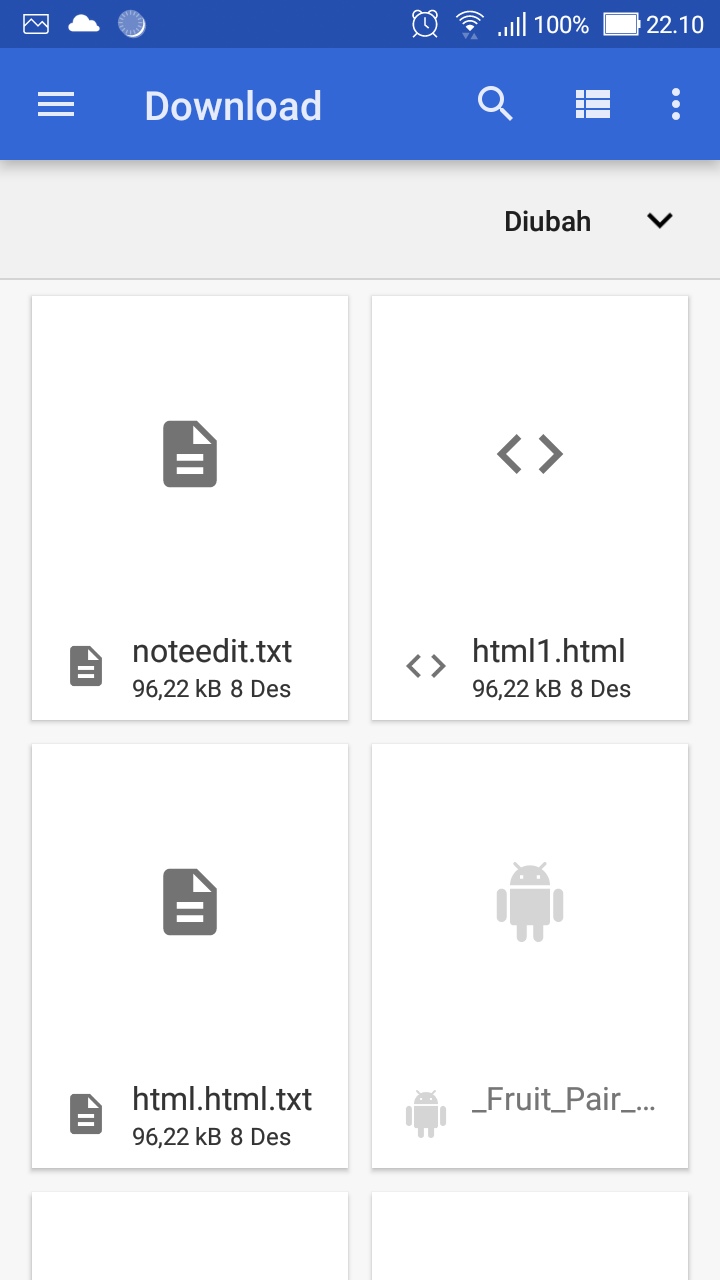Tap the Wi-Fi indicator in the status bar
This screenshot has height=1280, width=720.
point(468,22)
